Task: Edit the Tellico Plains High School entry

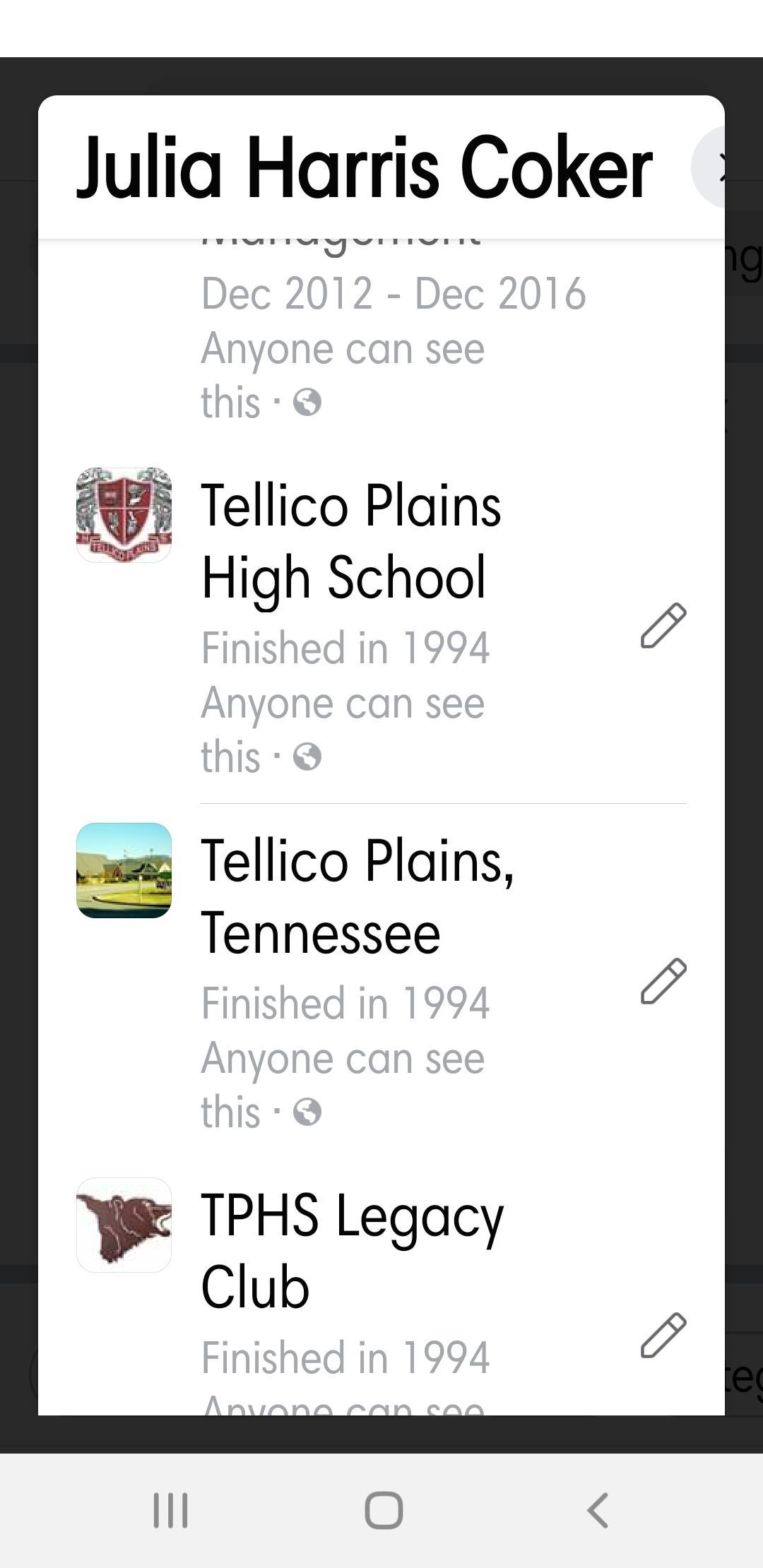Action: (663, 626)
